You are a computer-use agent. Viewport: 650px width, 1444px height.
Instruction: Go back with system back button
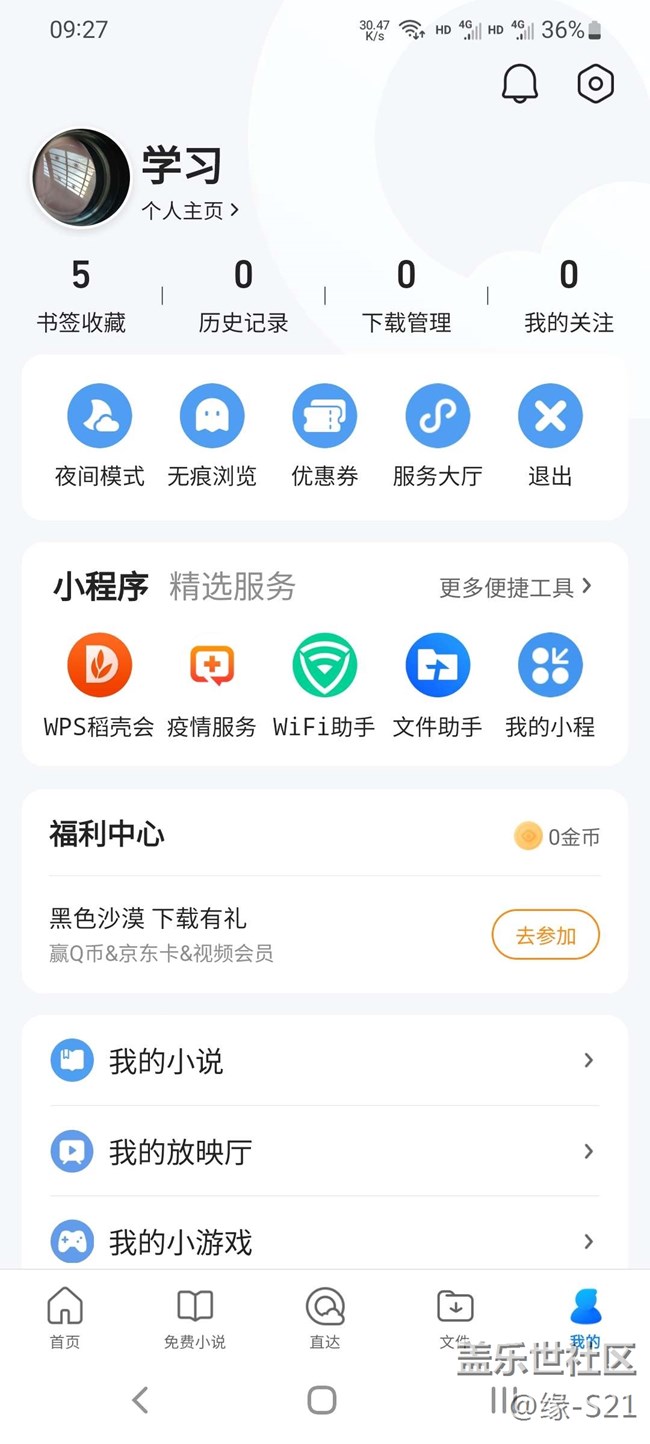point(140,1400)
